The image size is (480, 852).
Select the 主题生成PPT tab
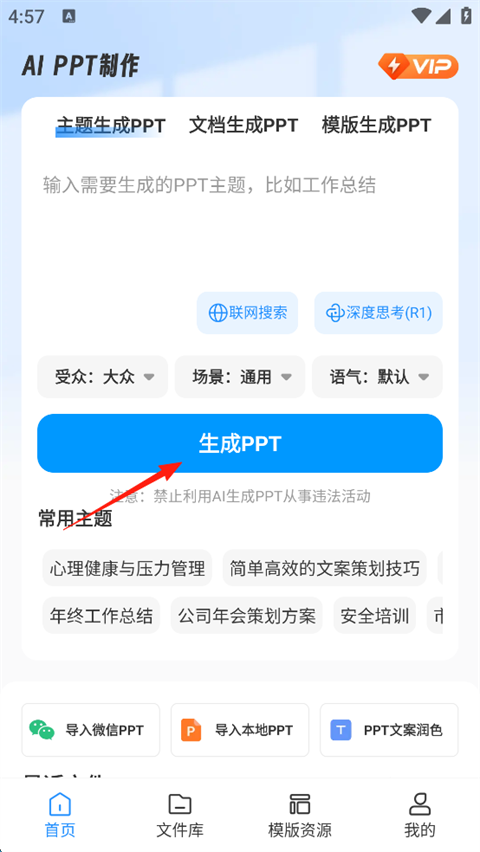click(111, 126)
